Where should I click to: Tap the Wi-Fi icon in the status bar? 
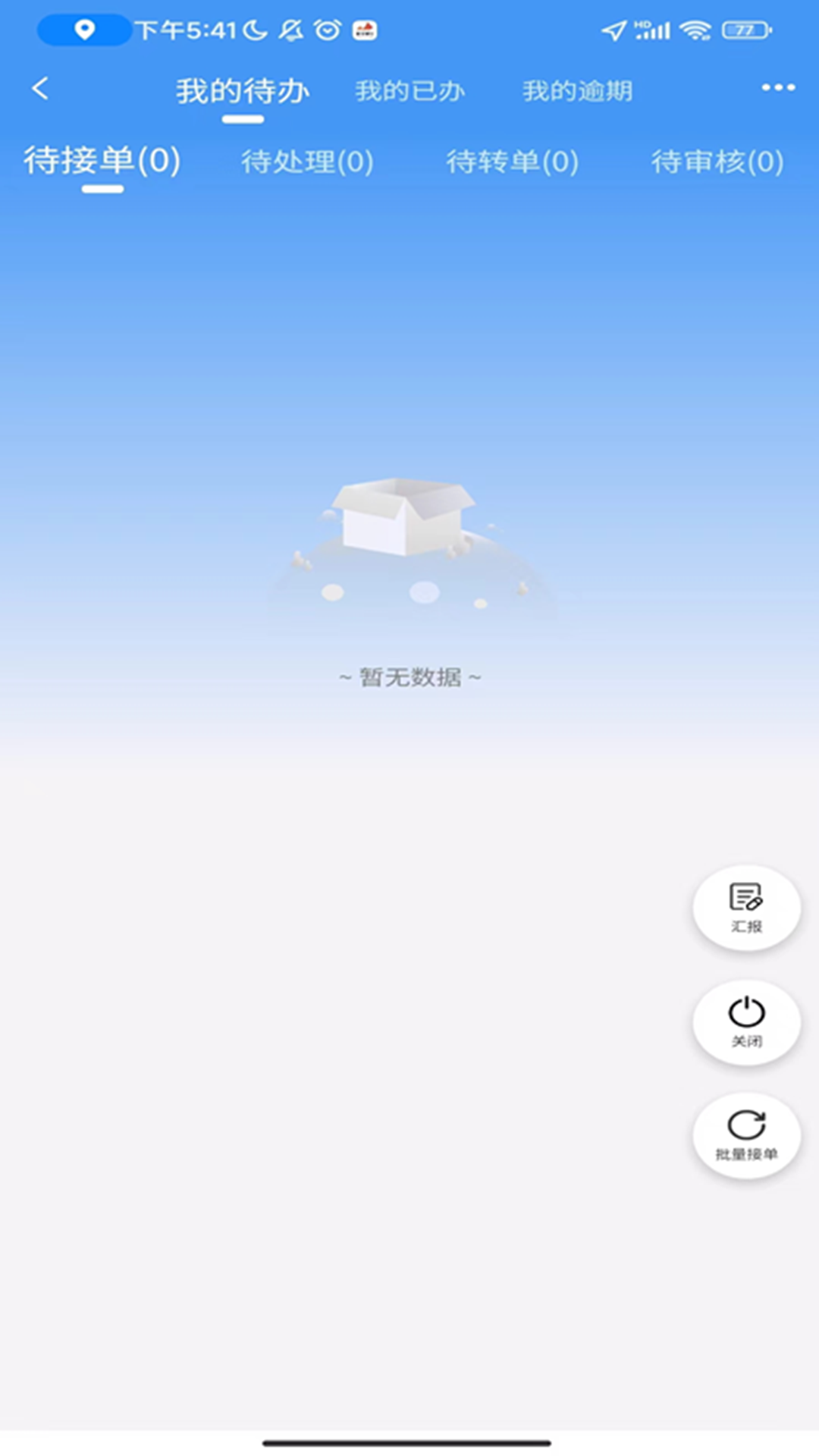pyautogui.click(x=695, y=30)
